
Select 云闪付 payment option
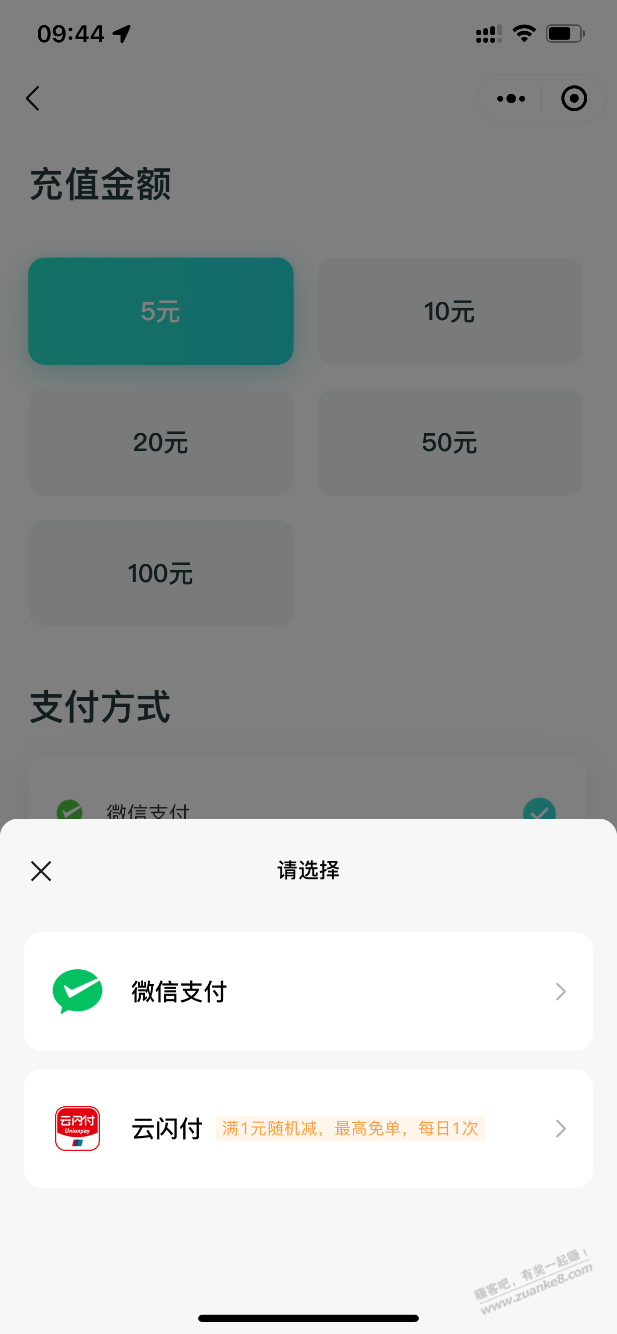308,1129
